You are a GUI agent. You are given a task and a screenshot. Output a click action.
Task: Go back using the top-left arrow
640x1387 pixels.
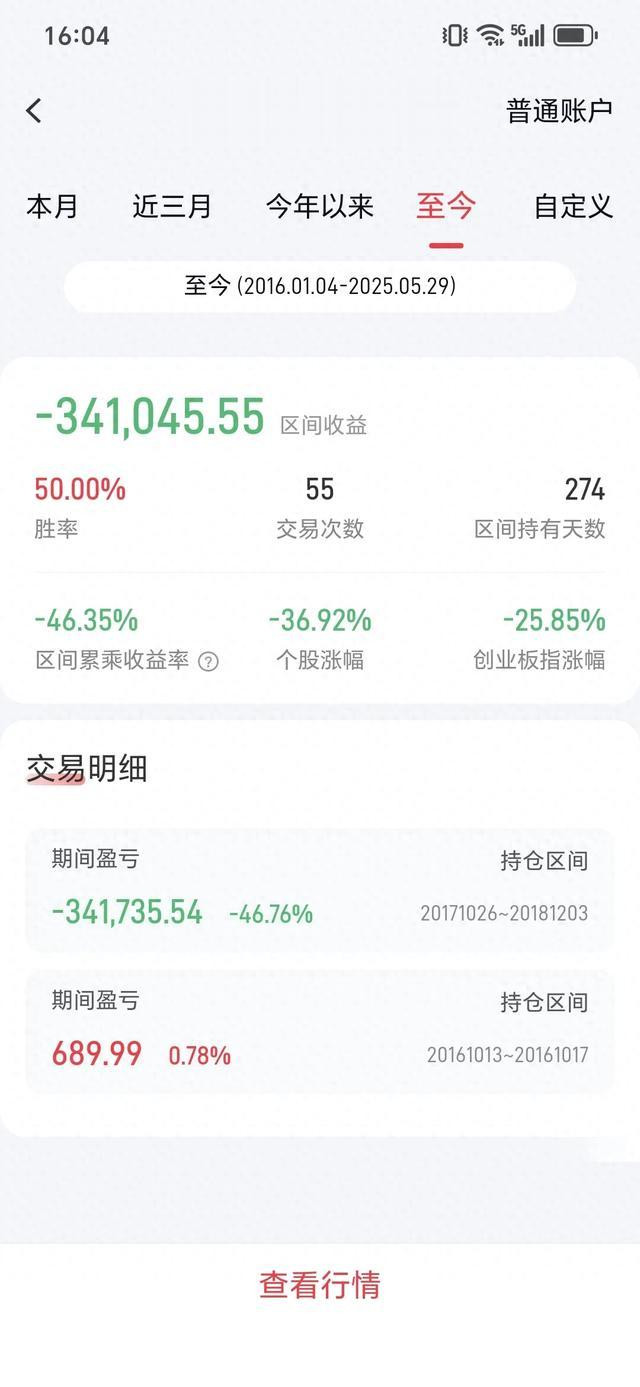tap(34, 110)
